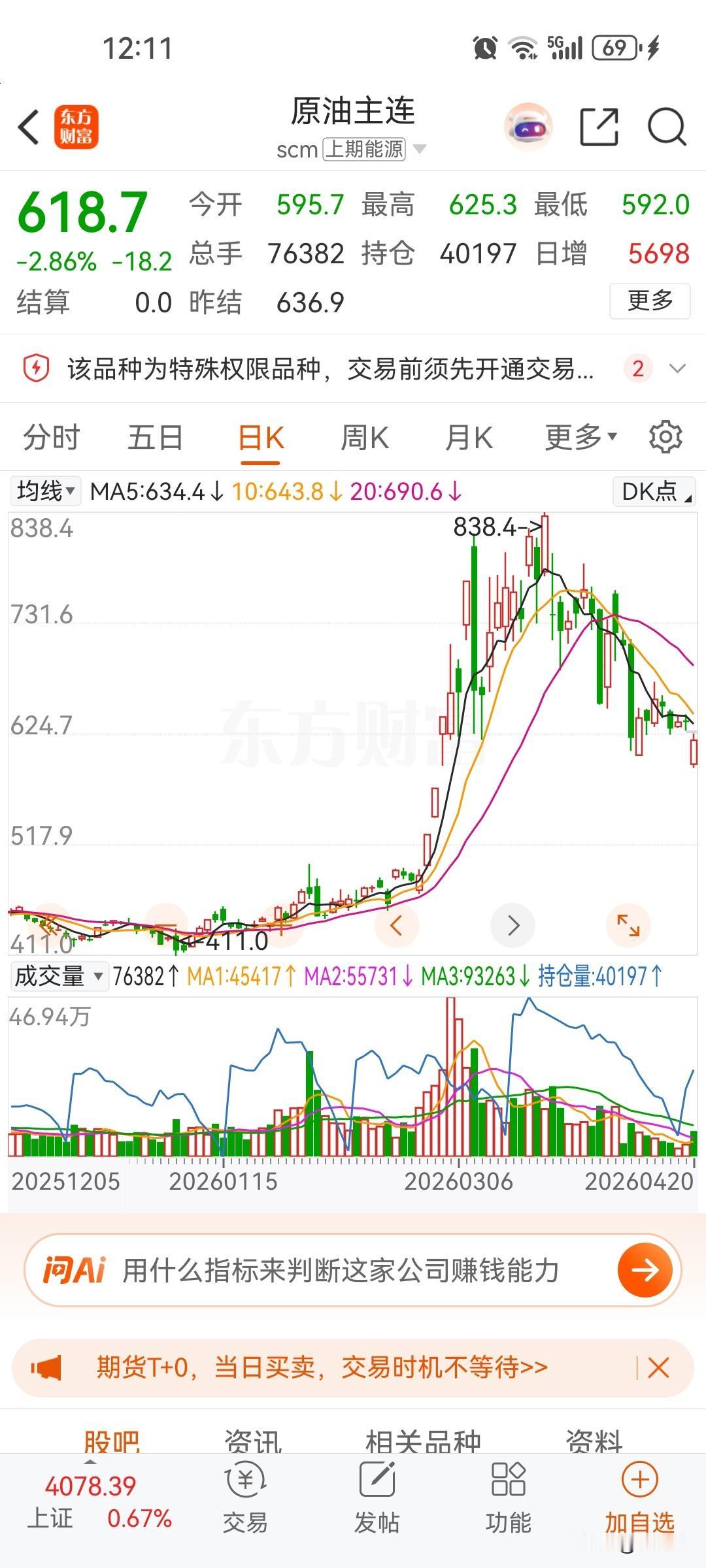Open the 均线 moving-average dropdown
The image size is (706, 1568).
click(x=43, y=491)
